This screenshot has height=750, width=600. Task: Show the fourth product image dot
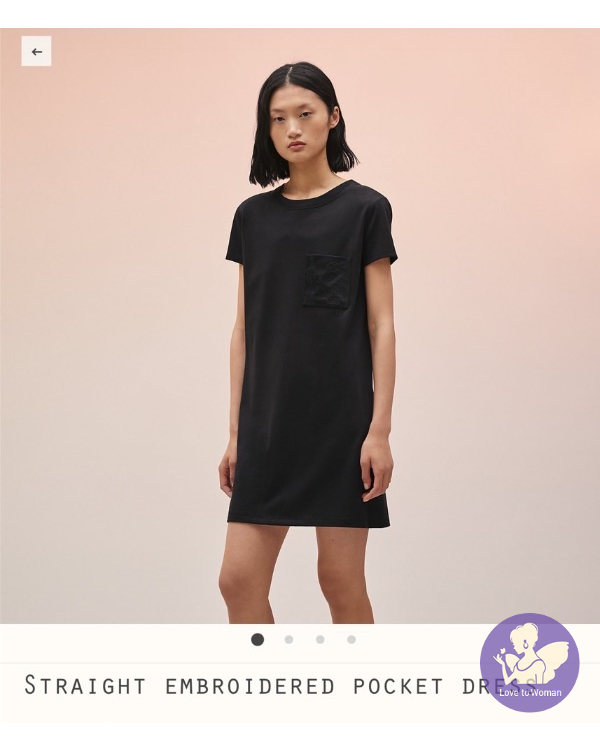(x=351, y=639)
